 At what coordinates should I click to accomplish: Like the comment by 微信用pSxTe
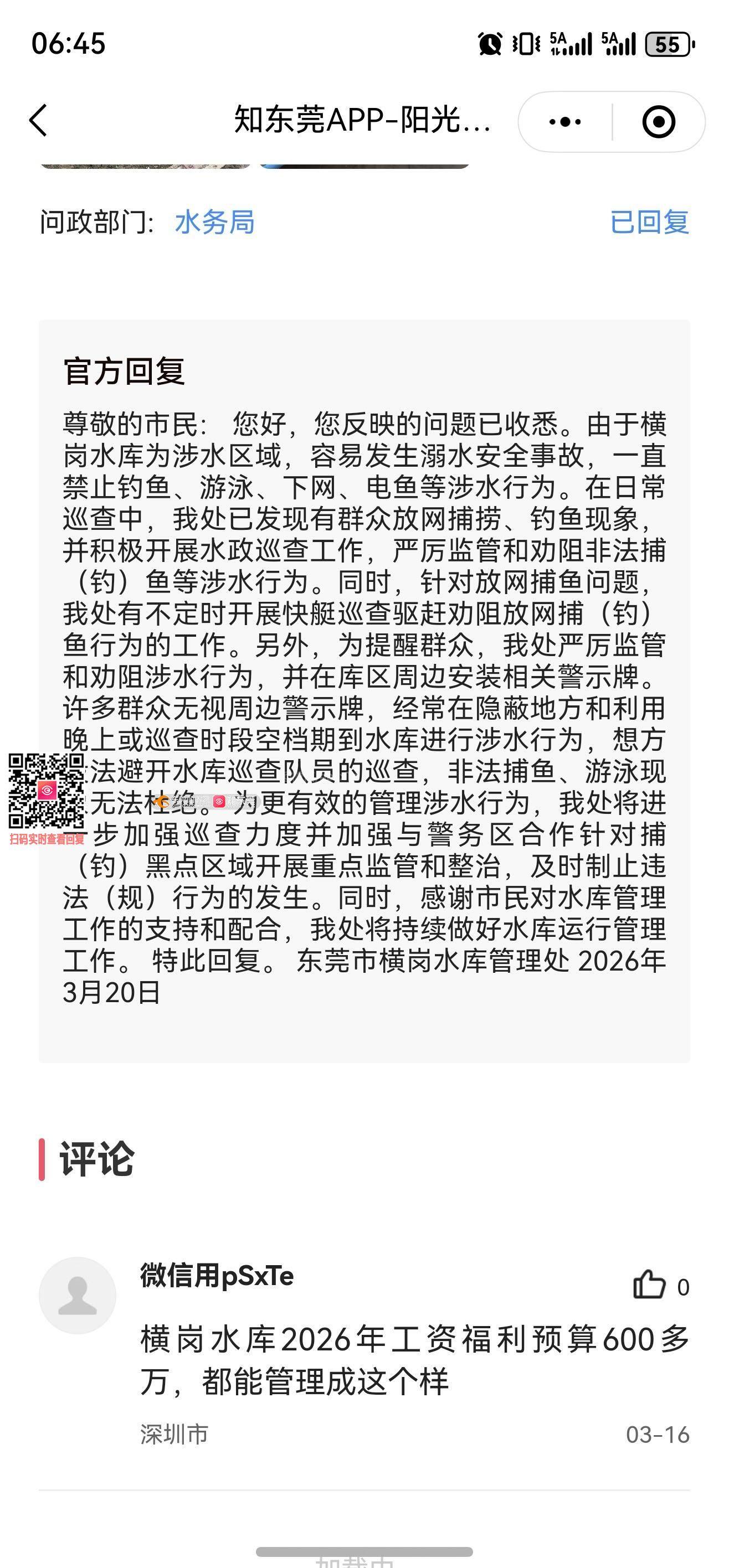(649, 1286)
